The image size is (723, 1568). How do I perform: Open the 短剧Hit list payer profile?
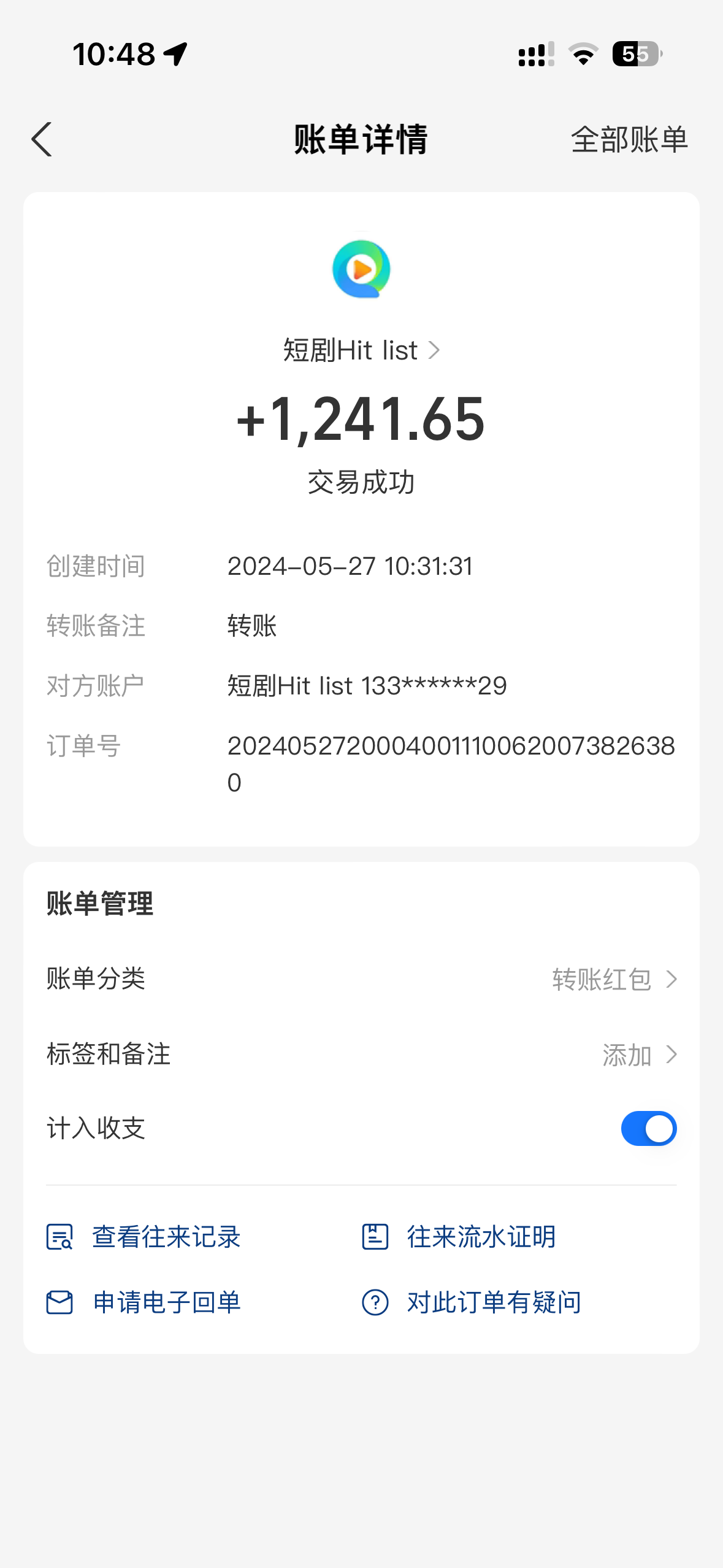tap(361, 350)
